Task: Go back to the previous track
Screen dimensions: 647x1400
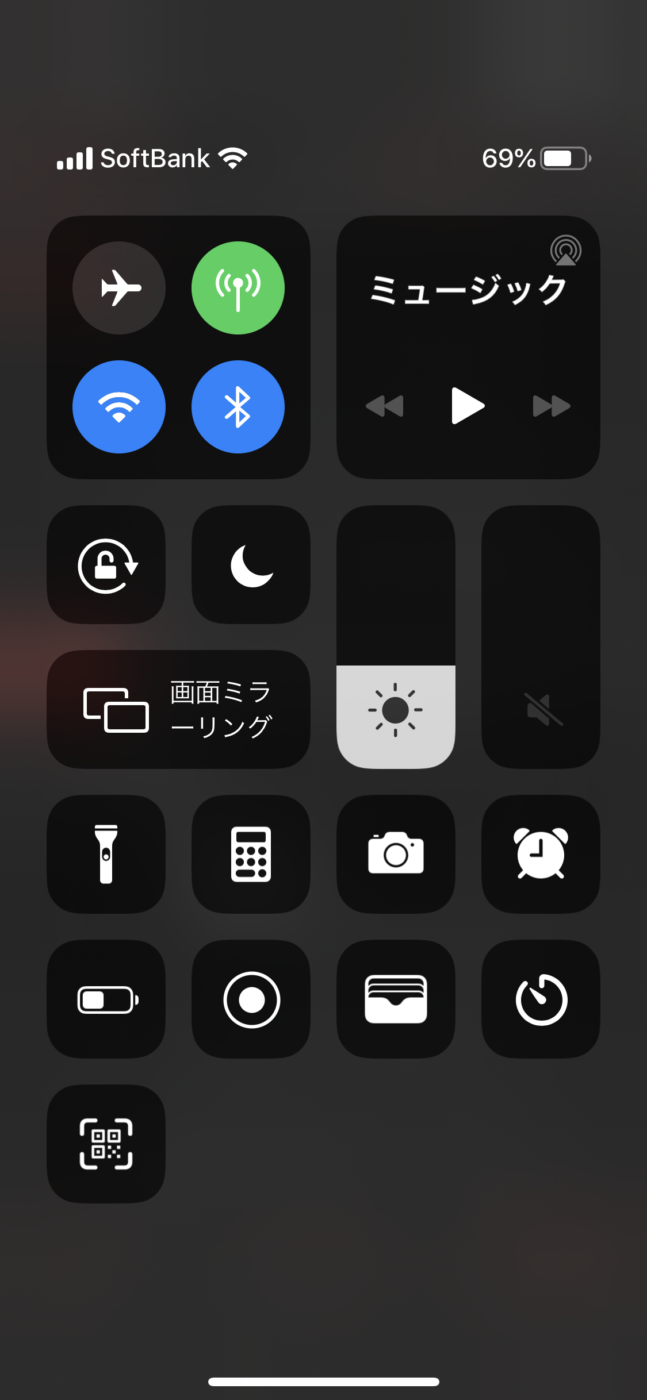Action: (x=384, y=406)
